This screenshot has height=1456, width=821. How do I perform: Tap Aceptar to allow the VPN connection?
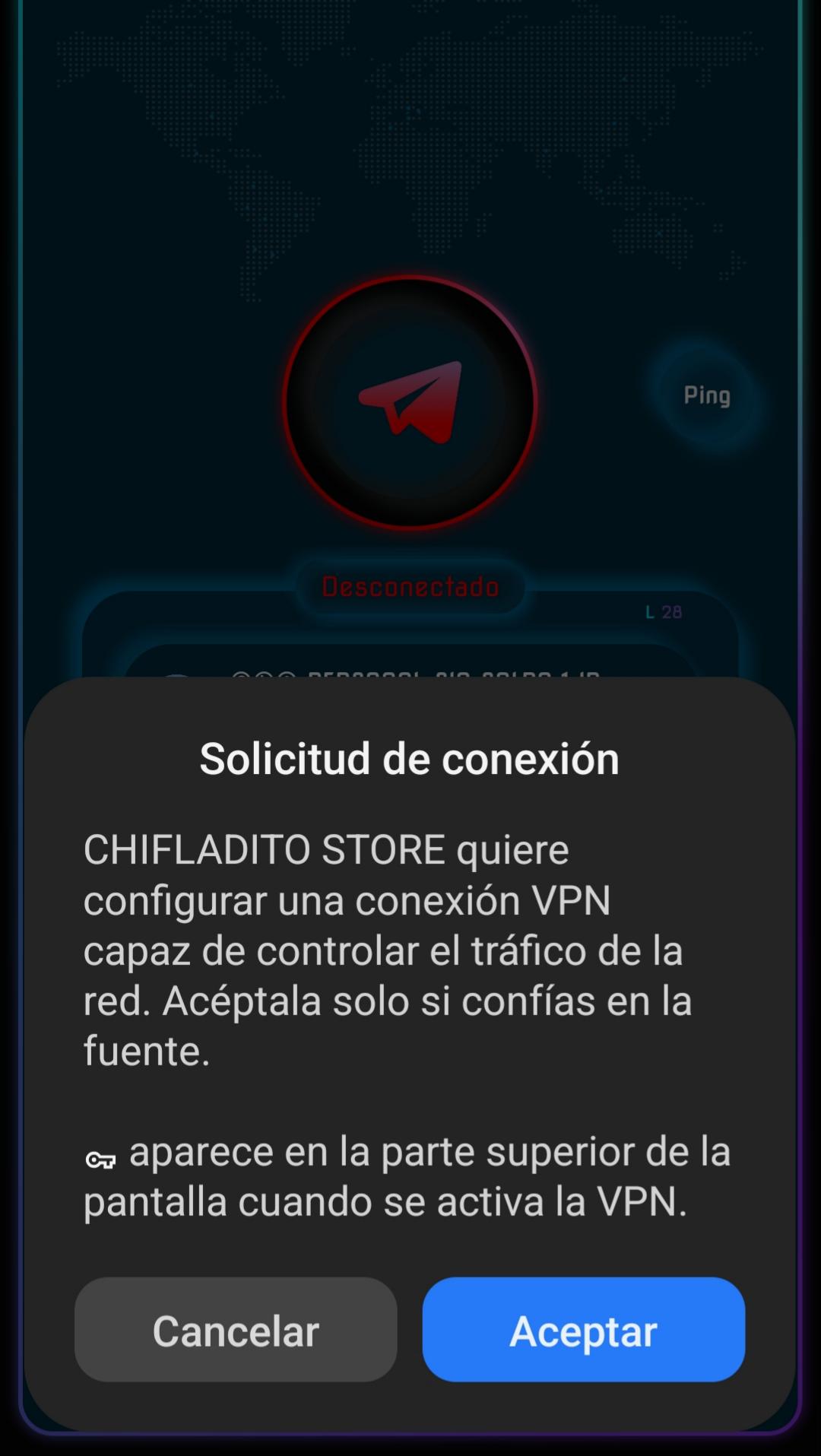(x=583, y=1330)
